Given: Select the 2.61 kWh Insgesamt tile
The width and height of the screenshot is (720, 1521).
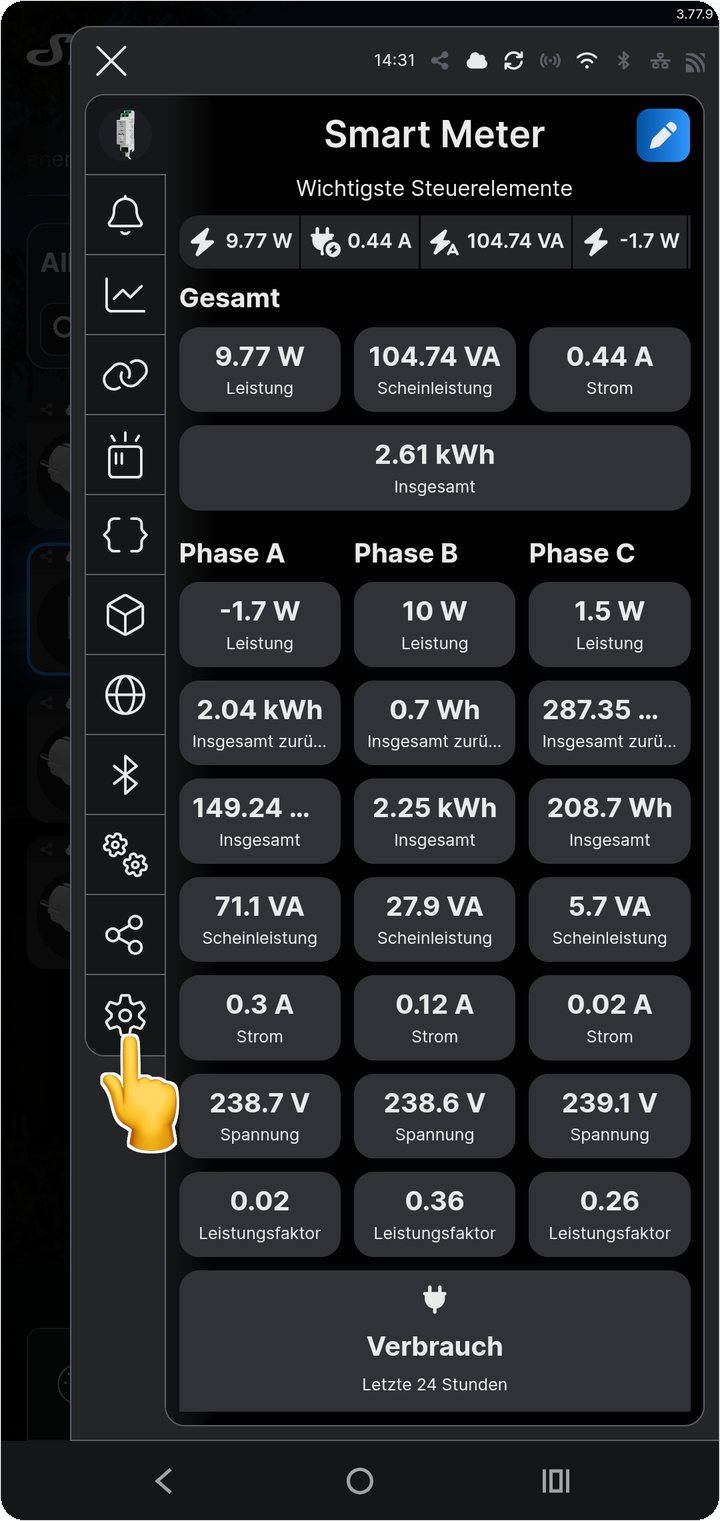Looking at the screenshot, I should tap(435, 468).
